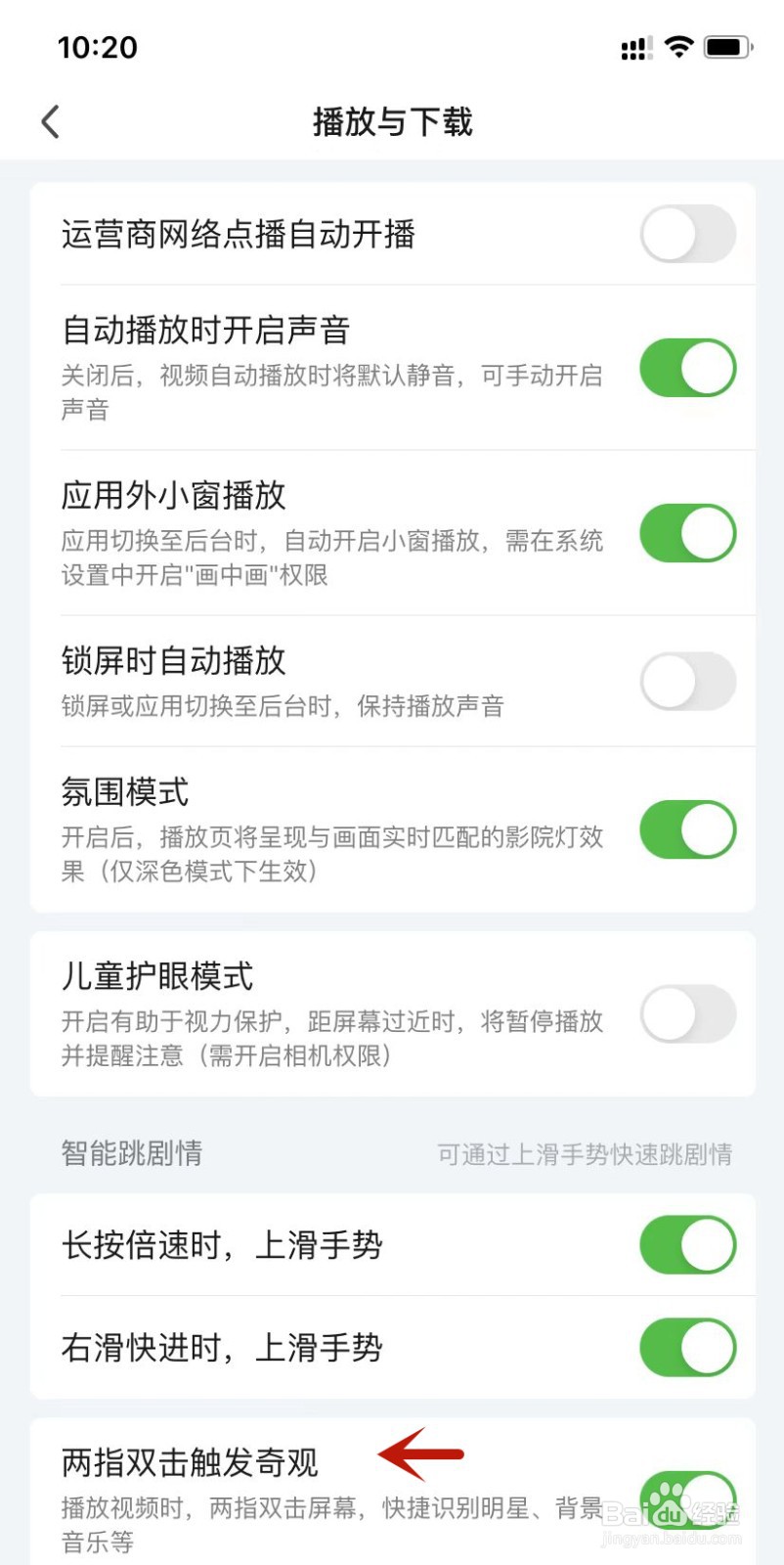Toggle 长按倍速时上滑手势 switch
784x1565 pixels.
[688, 1244]
